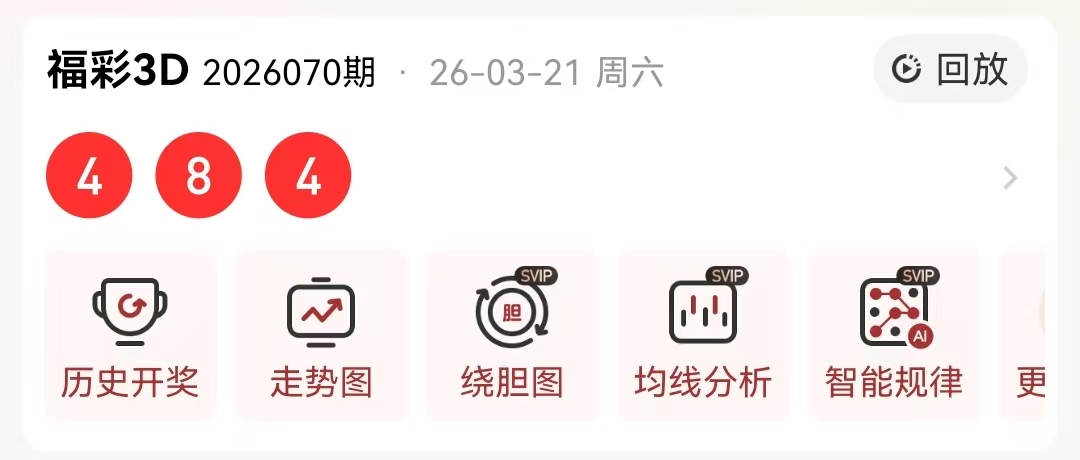Expand draw details via the right chevron

tap(1010, 179)
